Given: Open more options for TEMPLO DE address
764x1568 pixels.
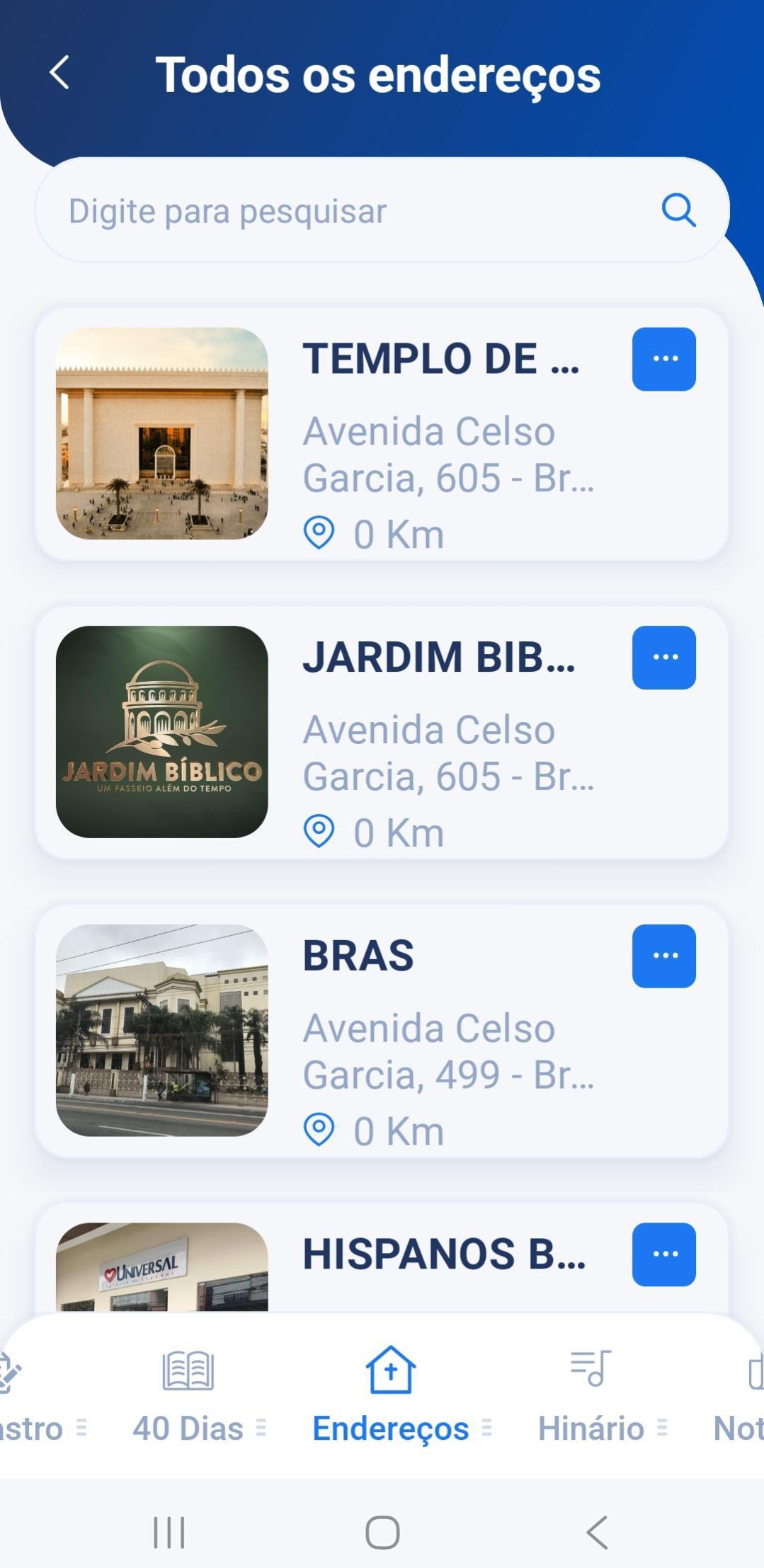Looking at the screenshot, I should 663,359.
